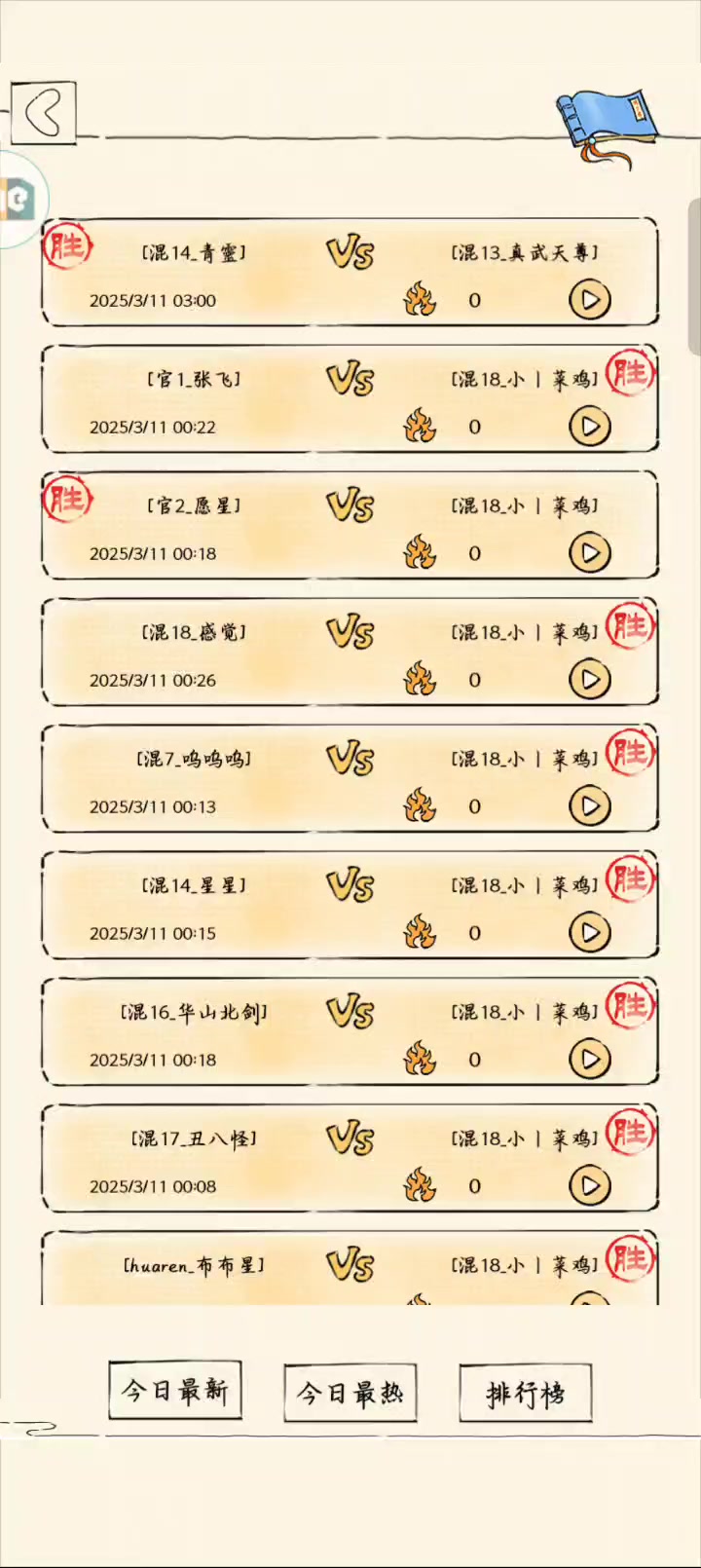Open the blue book icon
701x1568 pixels.
point(607,125)
